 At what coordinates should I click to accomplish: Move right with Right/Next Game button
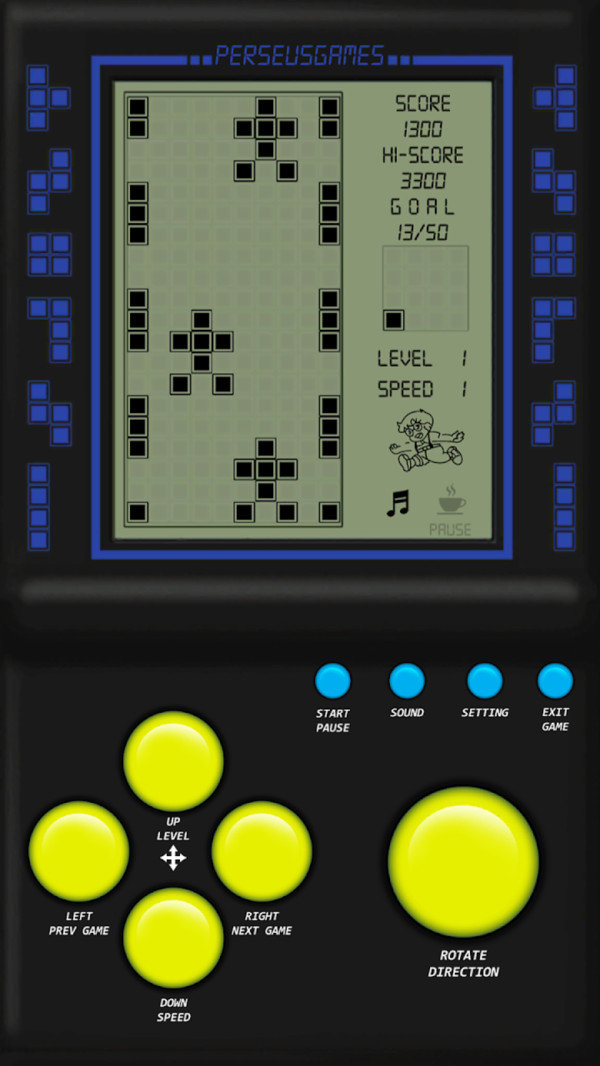262,851
